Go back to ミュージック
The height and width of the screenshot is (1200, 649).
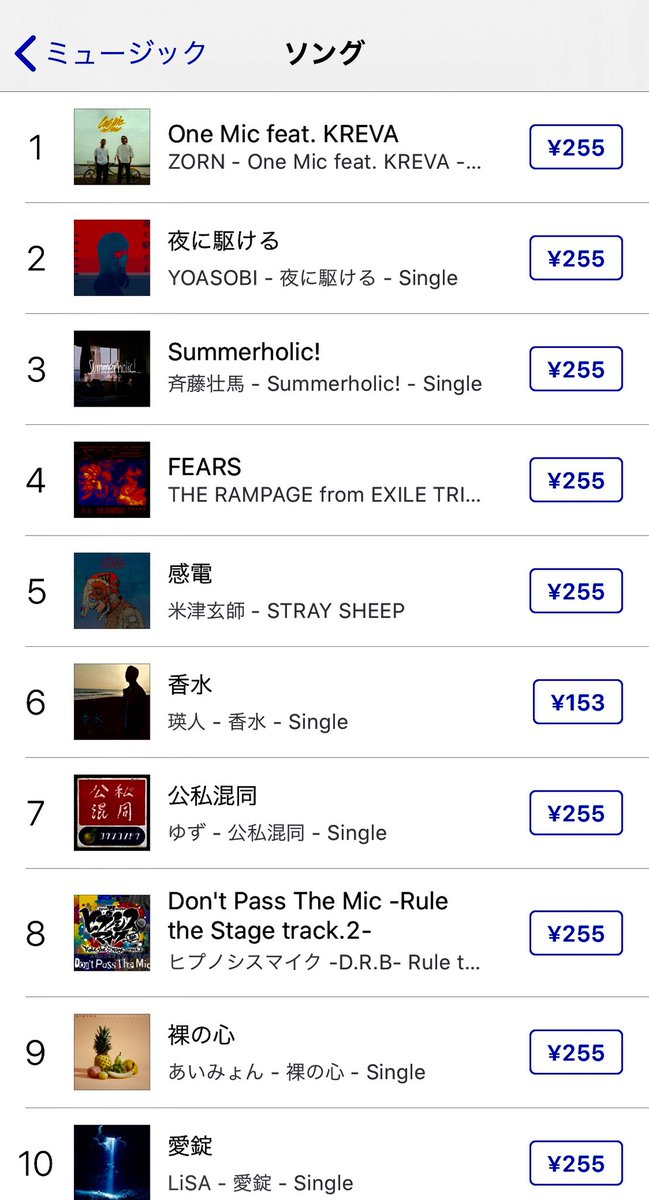(x=111, y=52)
